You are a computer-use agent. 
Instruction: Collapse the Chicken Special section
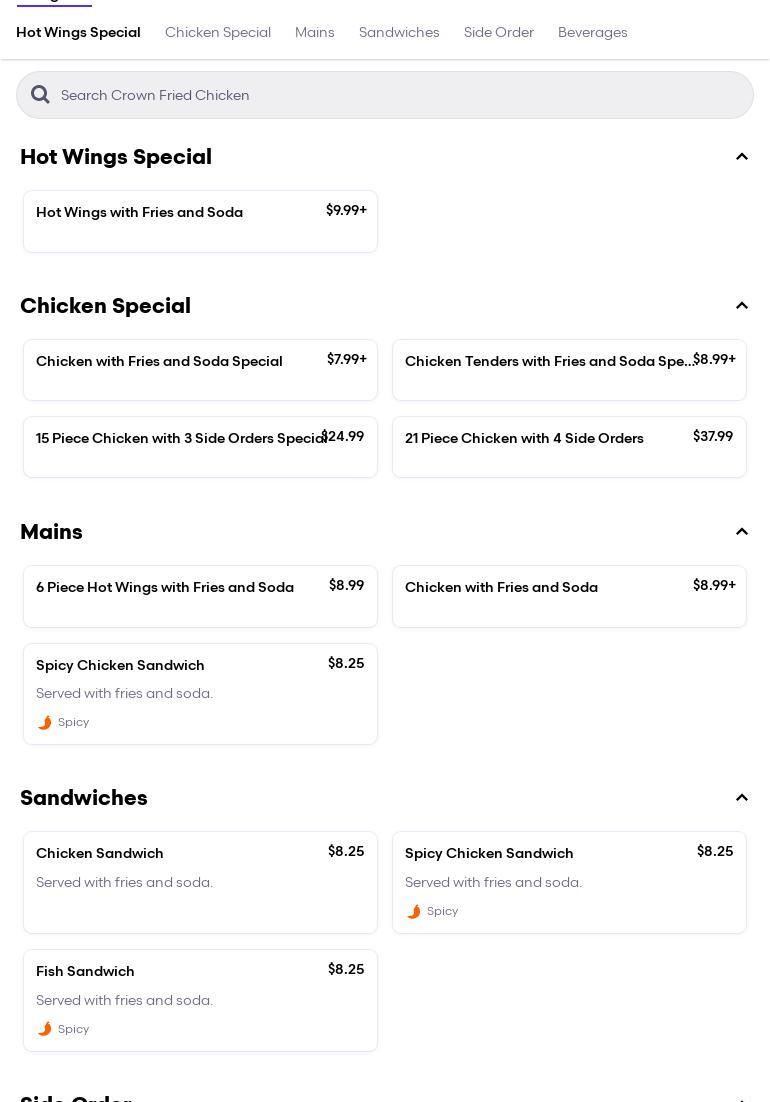click(742, 306)
